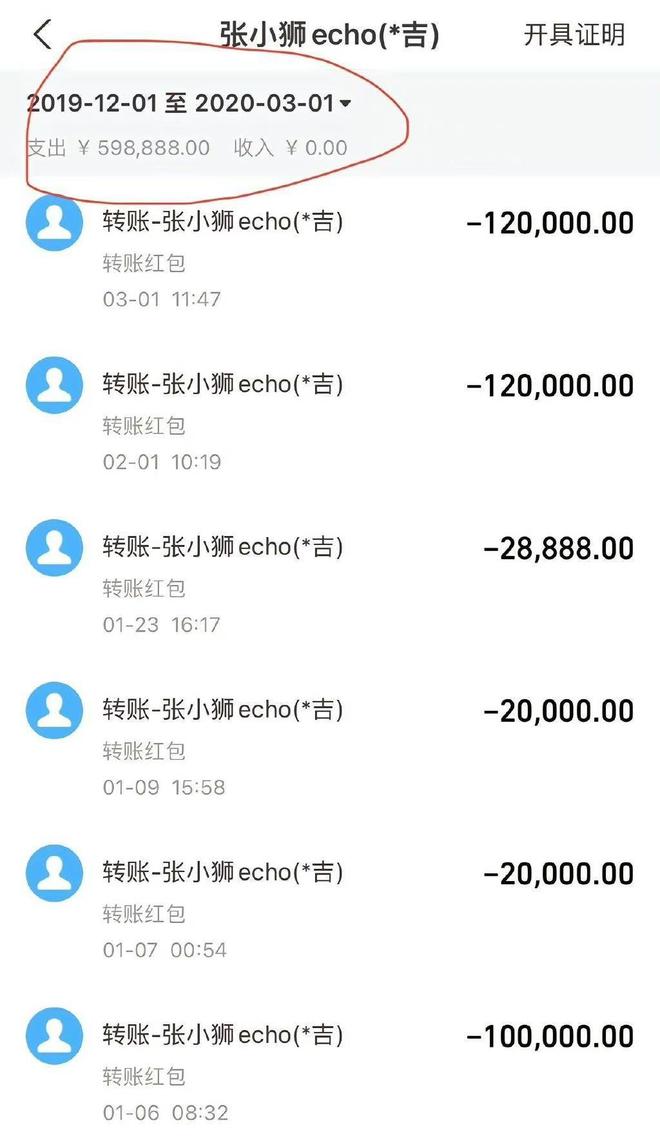Select the 01-09 15:58 transfer entry
This screenshot has width=660, height=1141.
[x=330, y=747]
